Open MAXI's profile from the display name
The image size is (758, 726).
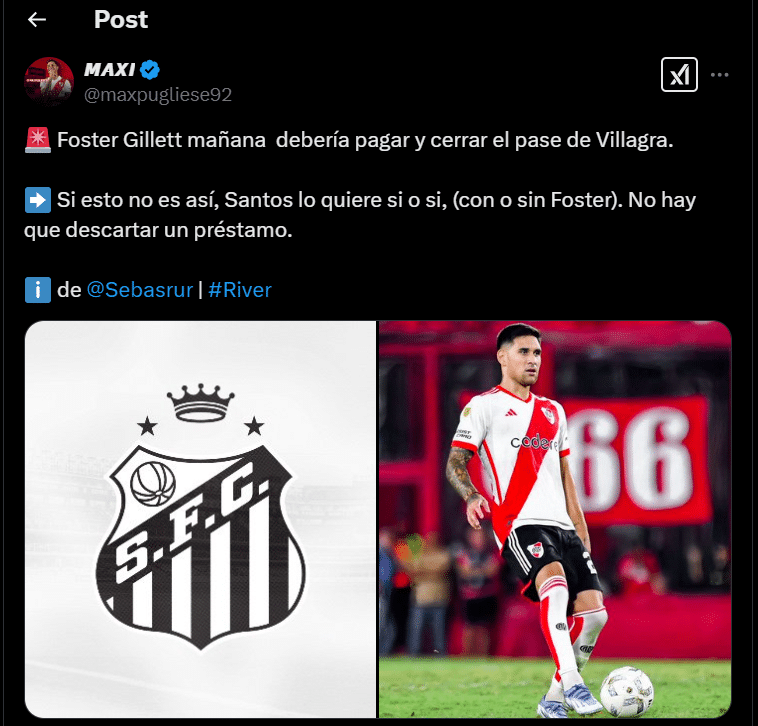point(110,70)
